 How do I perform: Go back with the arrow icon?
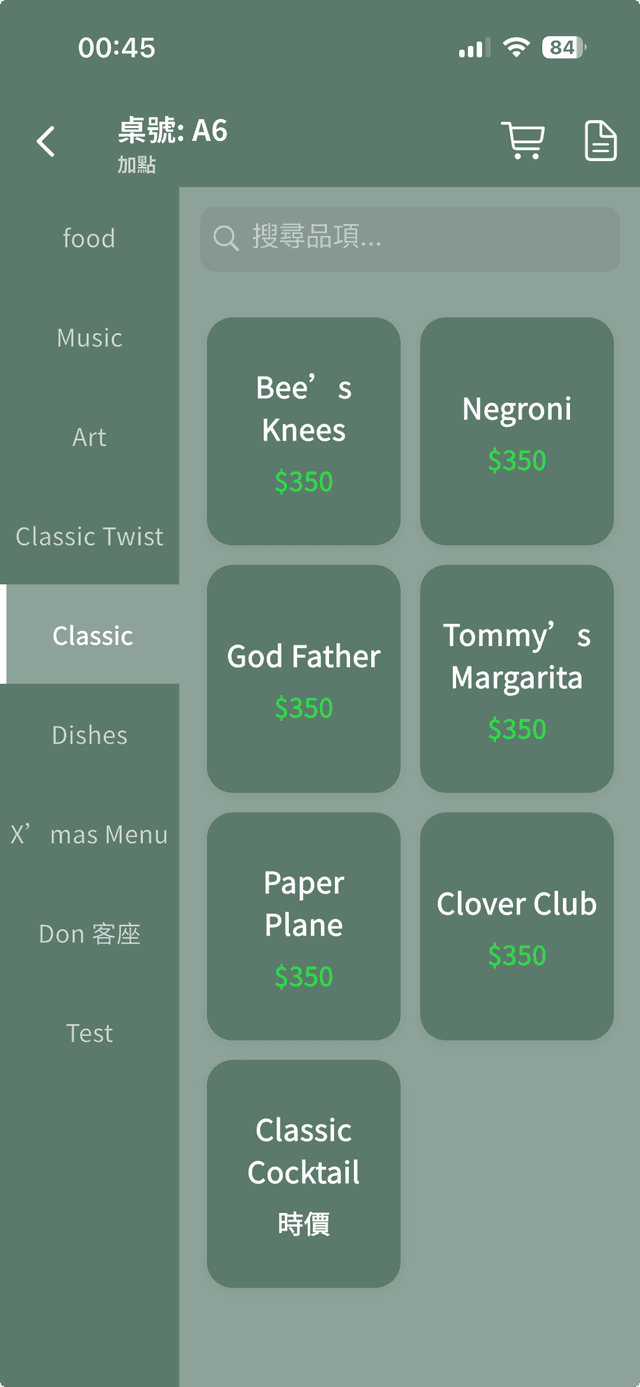[46, 141]
